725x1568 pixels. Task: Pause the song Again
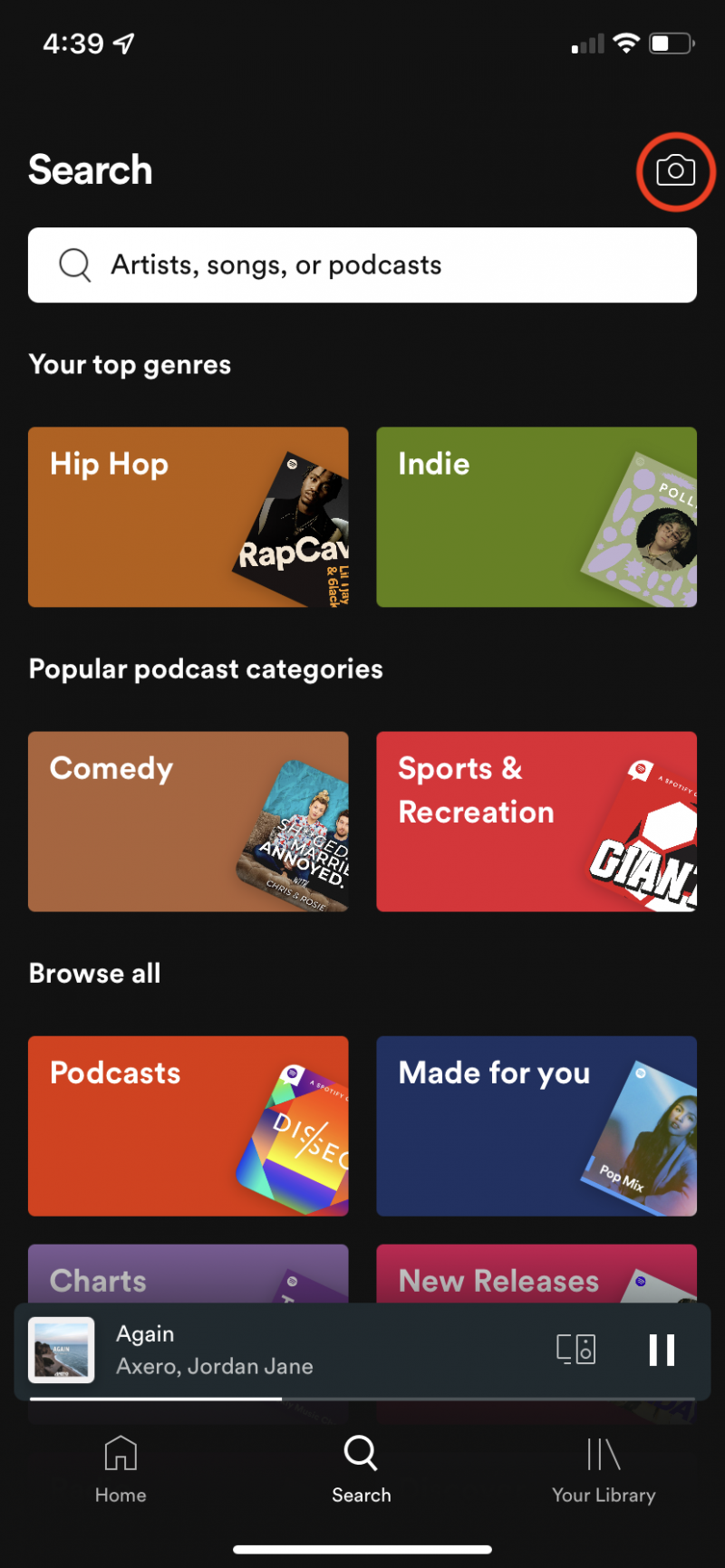click(x=662, y=1350)
